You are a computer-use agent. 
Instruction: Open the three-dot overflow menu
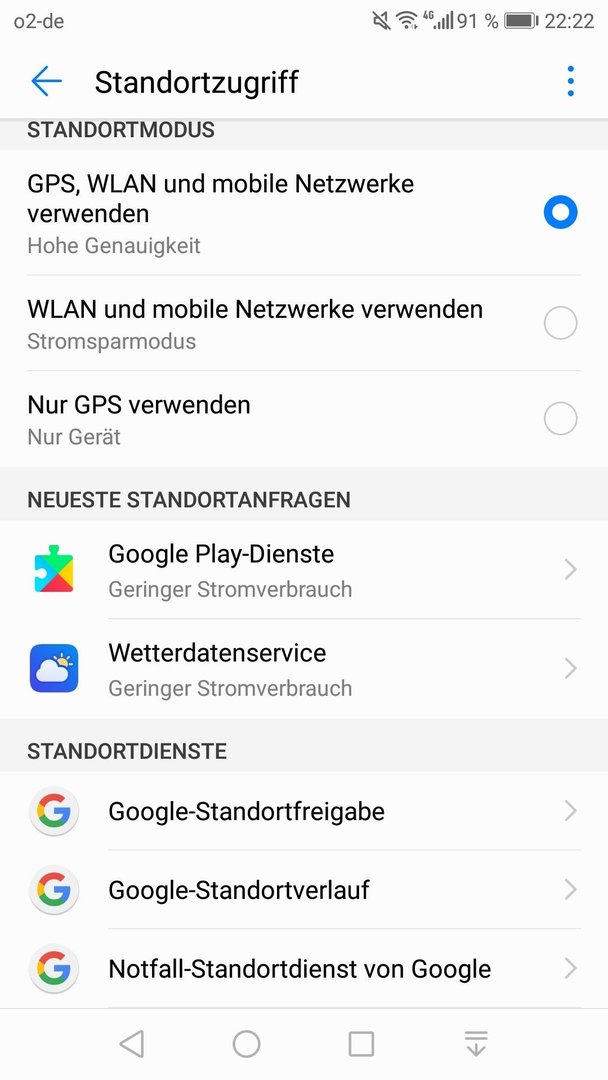coord(570,81)
